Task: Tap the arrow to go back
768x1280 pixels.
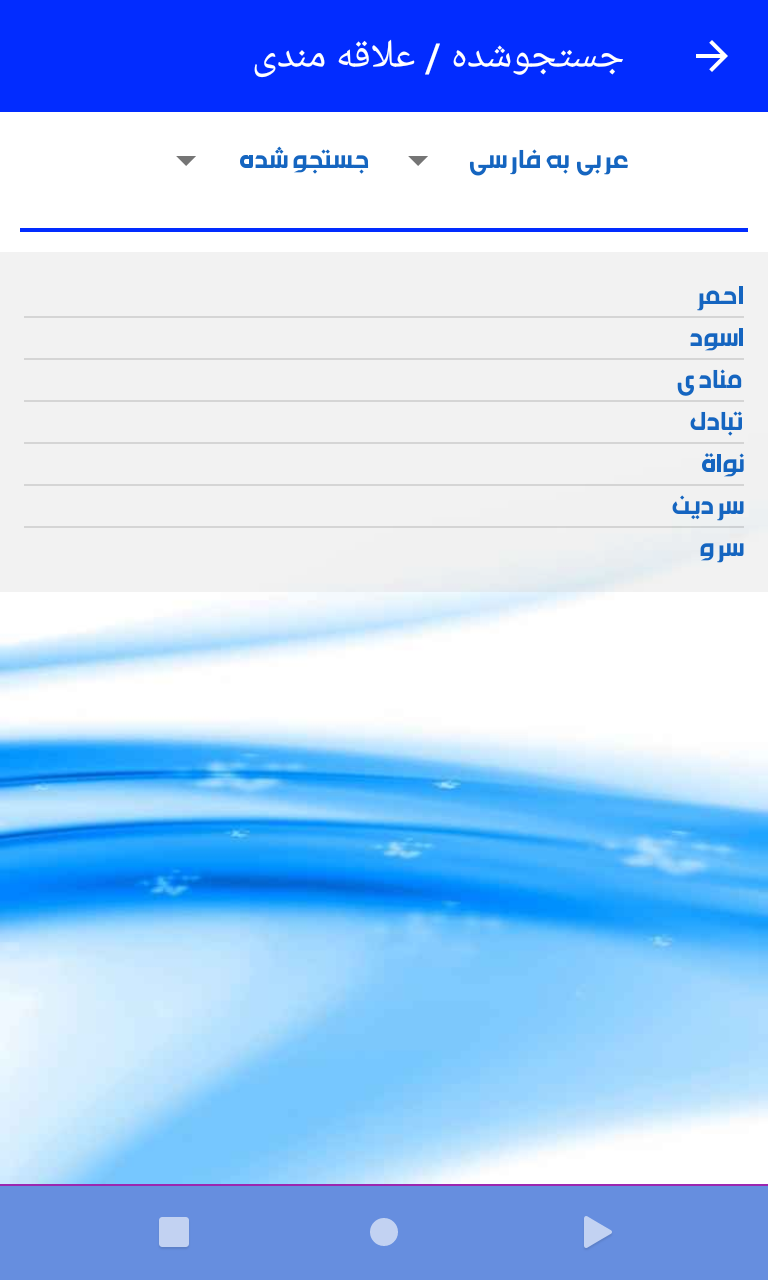Action: (x=711, y=56)
